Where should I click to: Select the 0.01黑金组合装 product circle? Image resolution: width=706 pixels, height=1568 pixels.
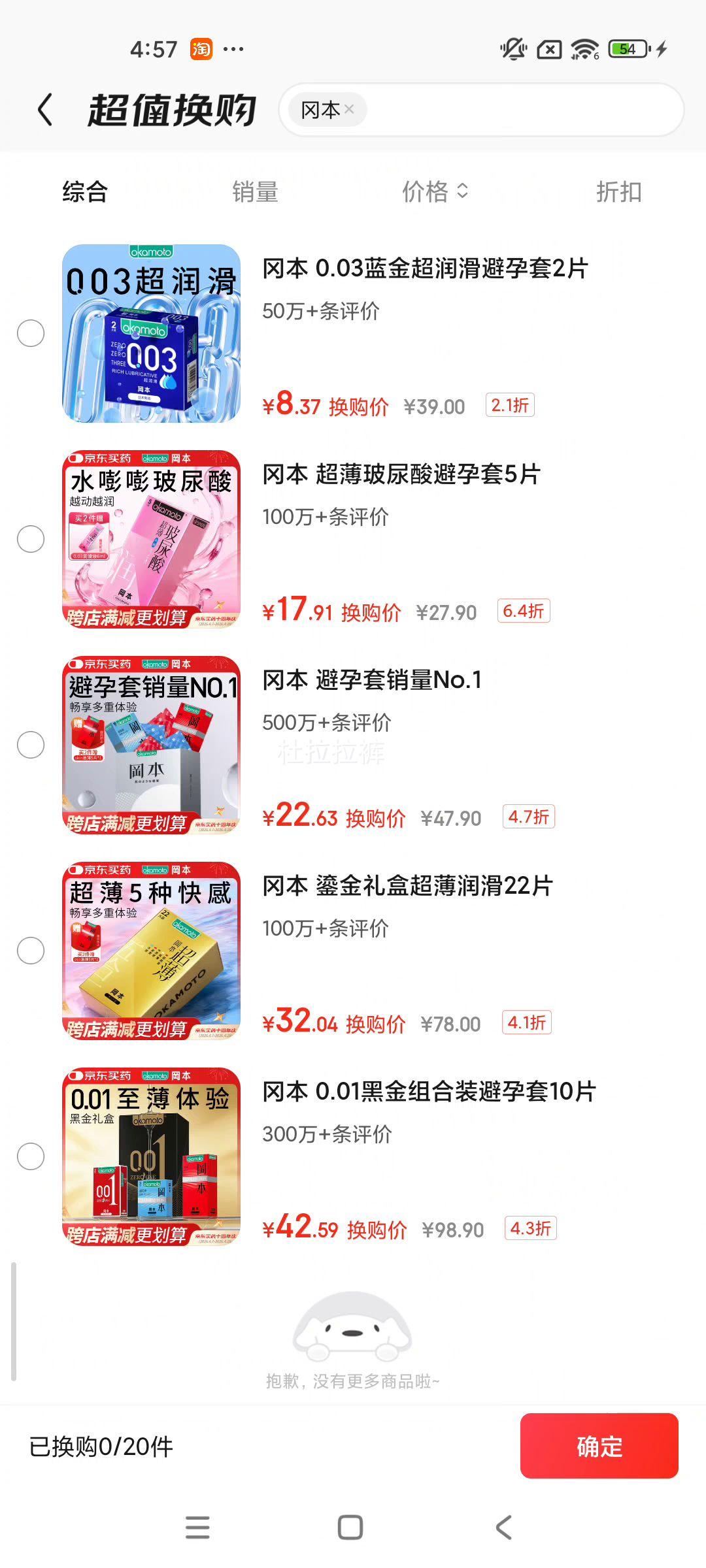[x=31, y=1155]
